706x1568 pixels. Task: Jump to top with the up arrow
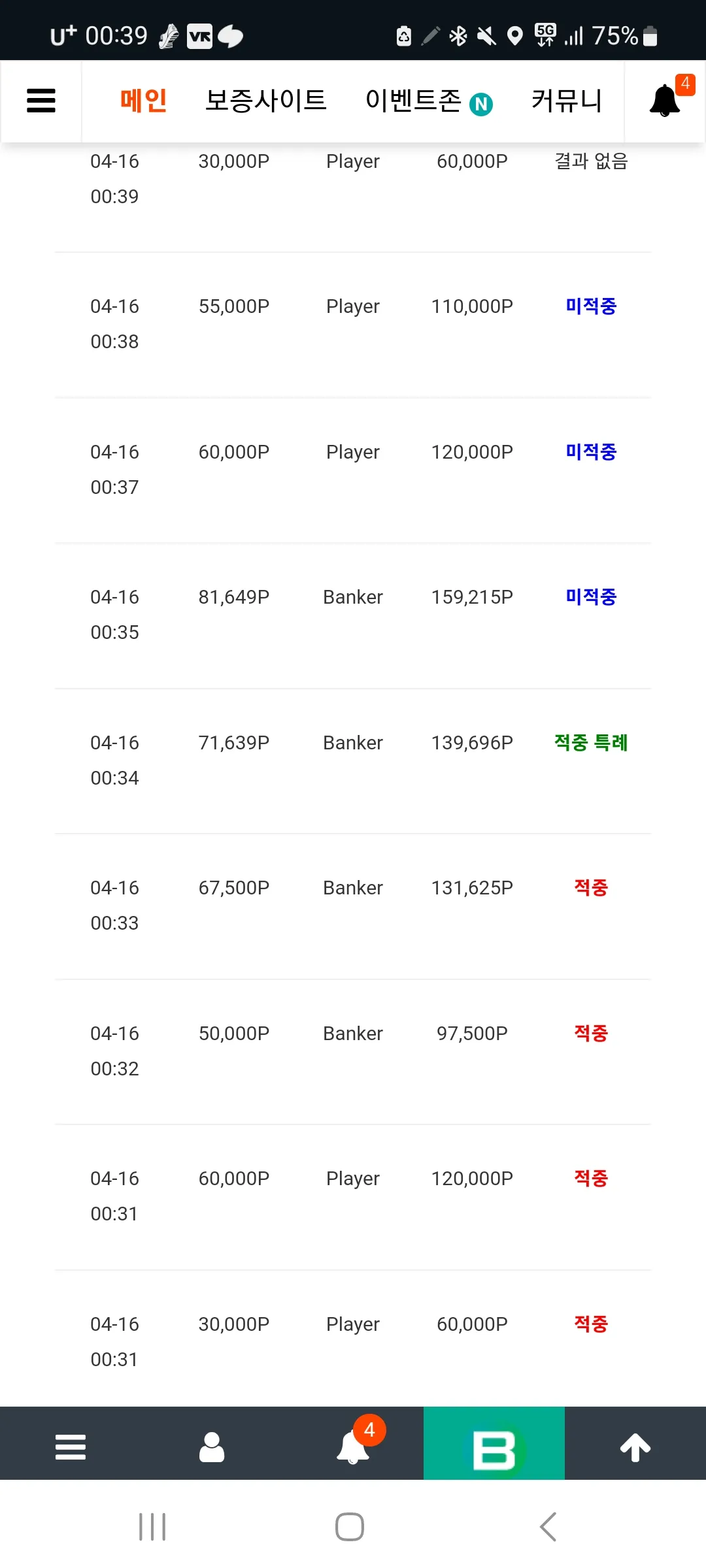pos(635,1447)
